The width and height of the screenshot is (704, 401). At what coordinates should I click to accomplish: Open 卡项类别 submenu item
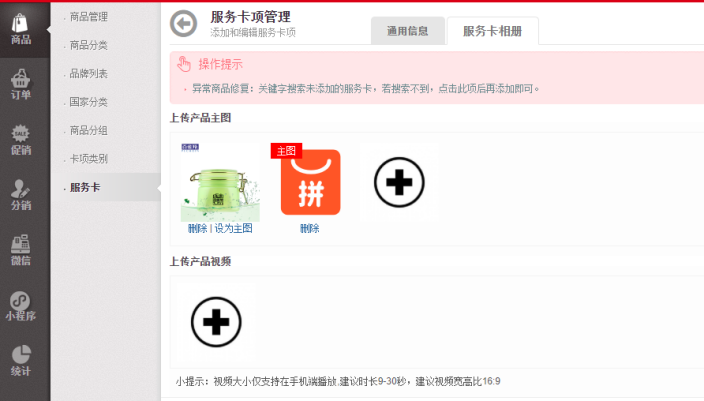tap(88, 158)
